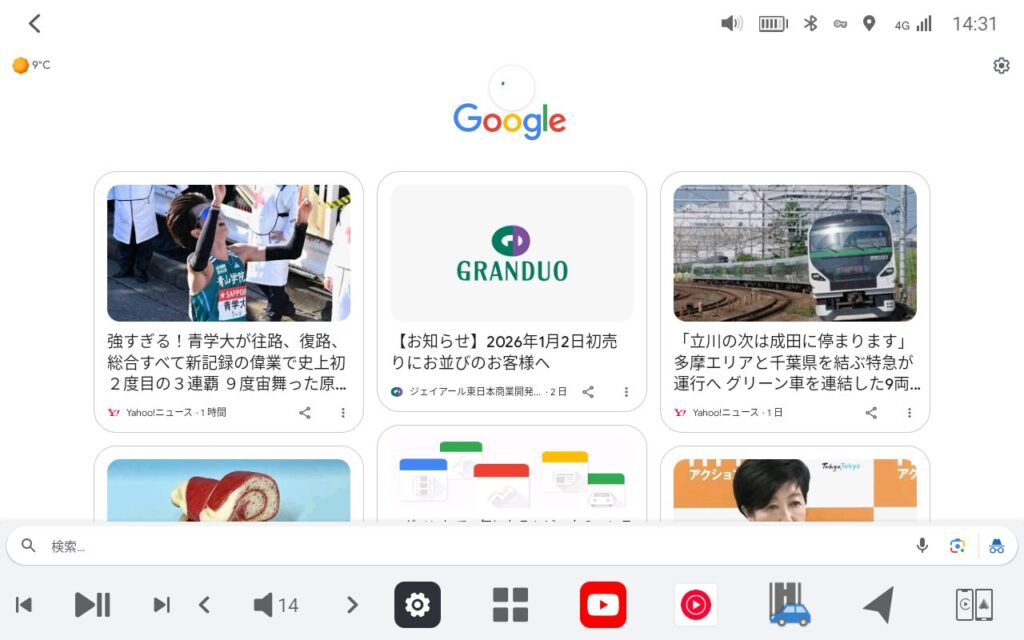The width and height of the screenshot is (1024, 640).
Task: Launch YouTube from the dock
Action: click(x=603, y=604)
